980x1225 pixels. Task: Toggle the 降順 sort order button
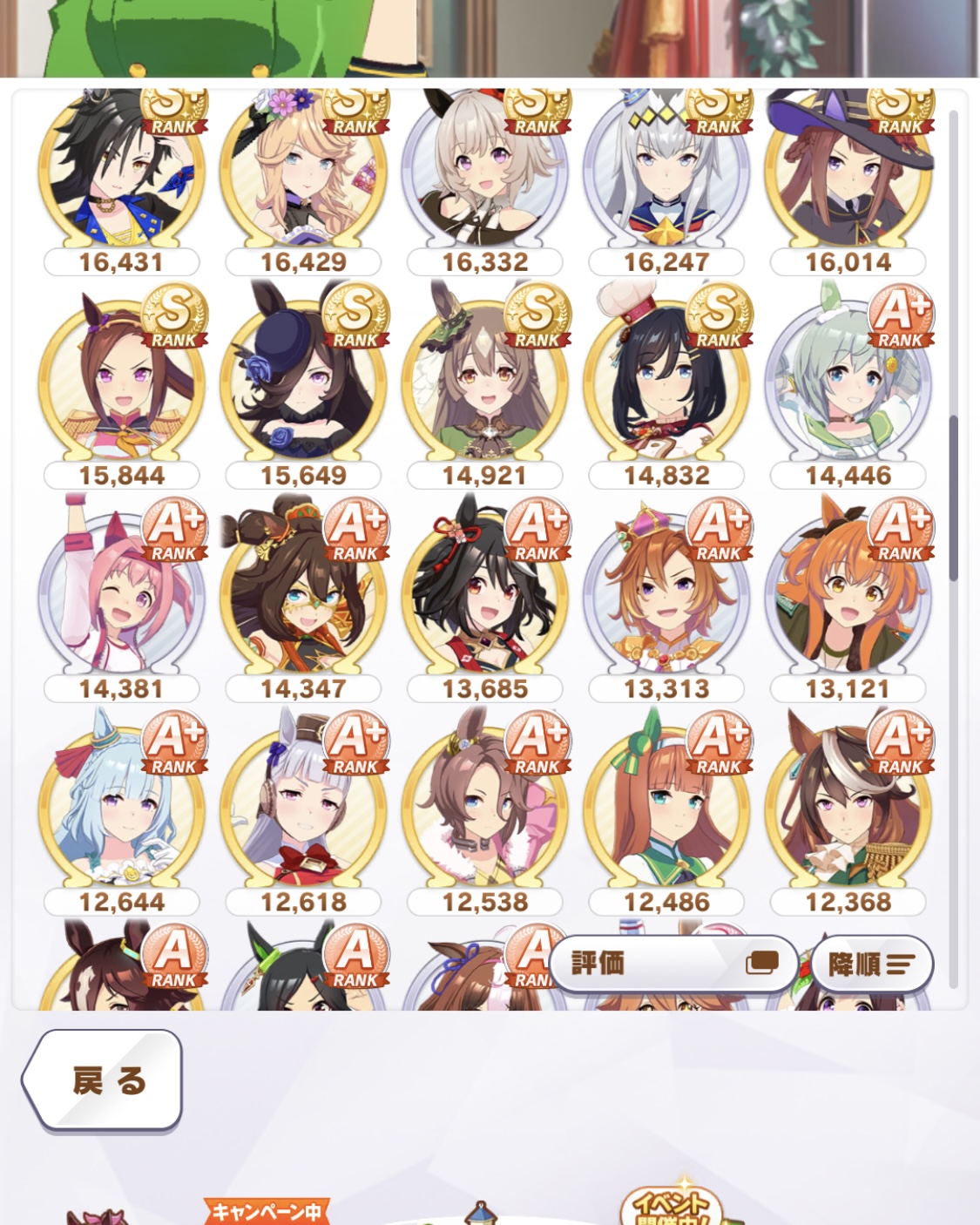tap(871, 964)
